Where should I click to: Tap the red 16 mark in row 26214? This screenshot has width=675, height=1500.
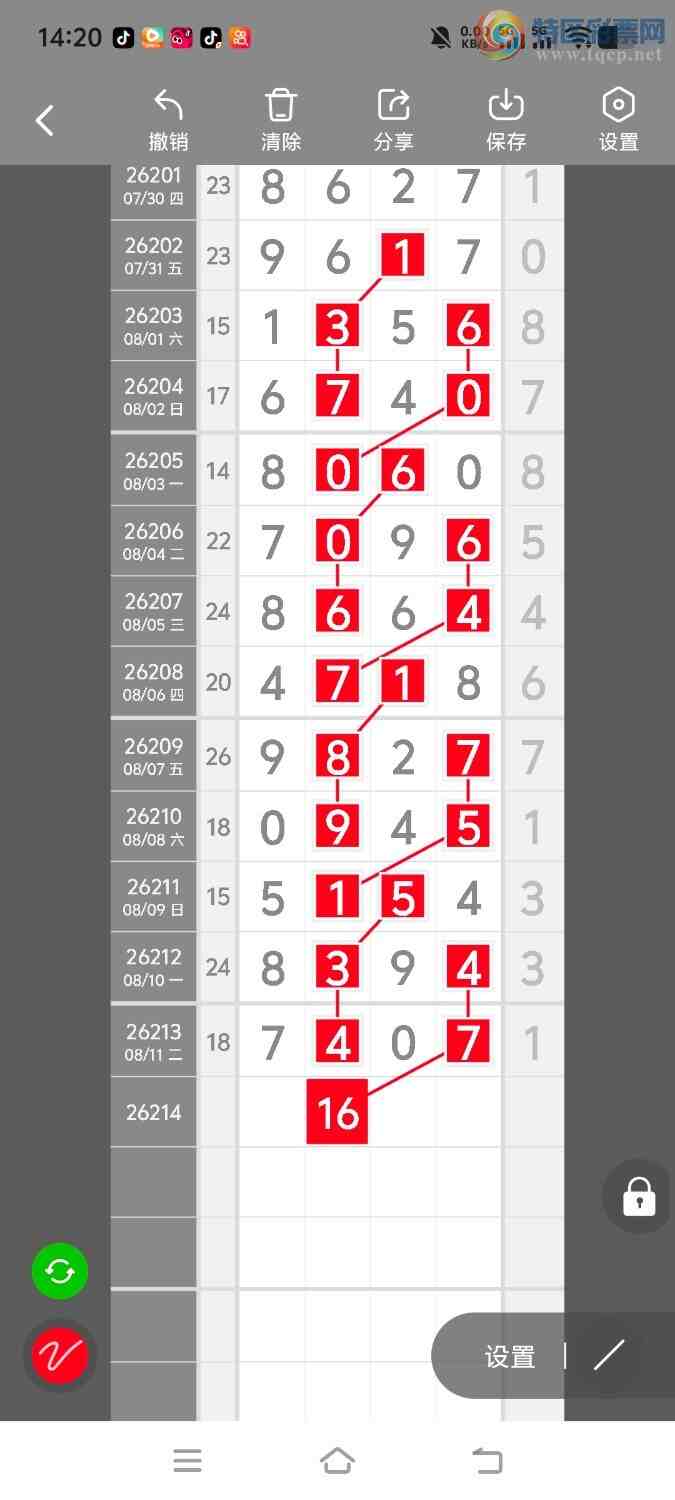click(x=337, y=1112)
